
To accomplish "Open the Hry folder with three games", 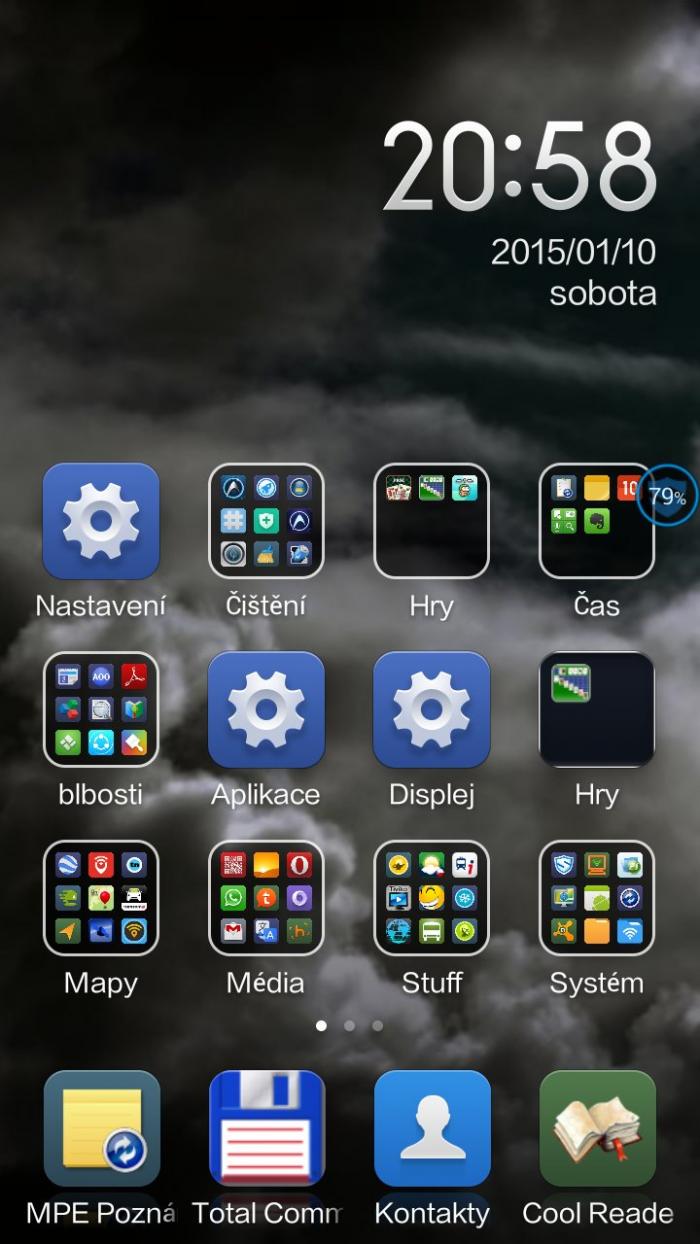I will click(x=431, y=521).
